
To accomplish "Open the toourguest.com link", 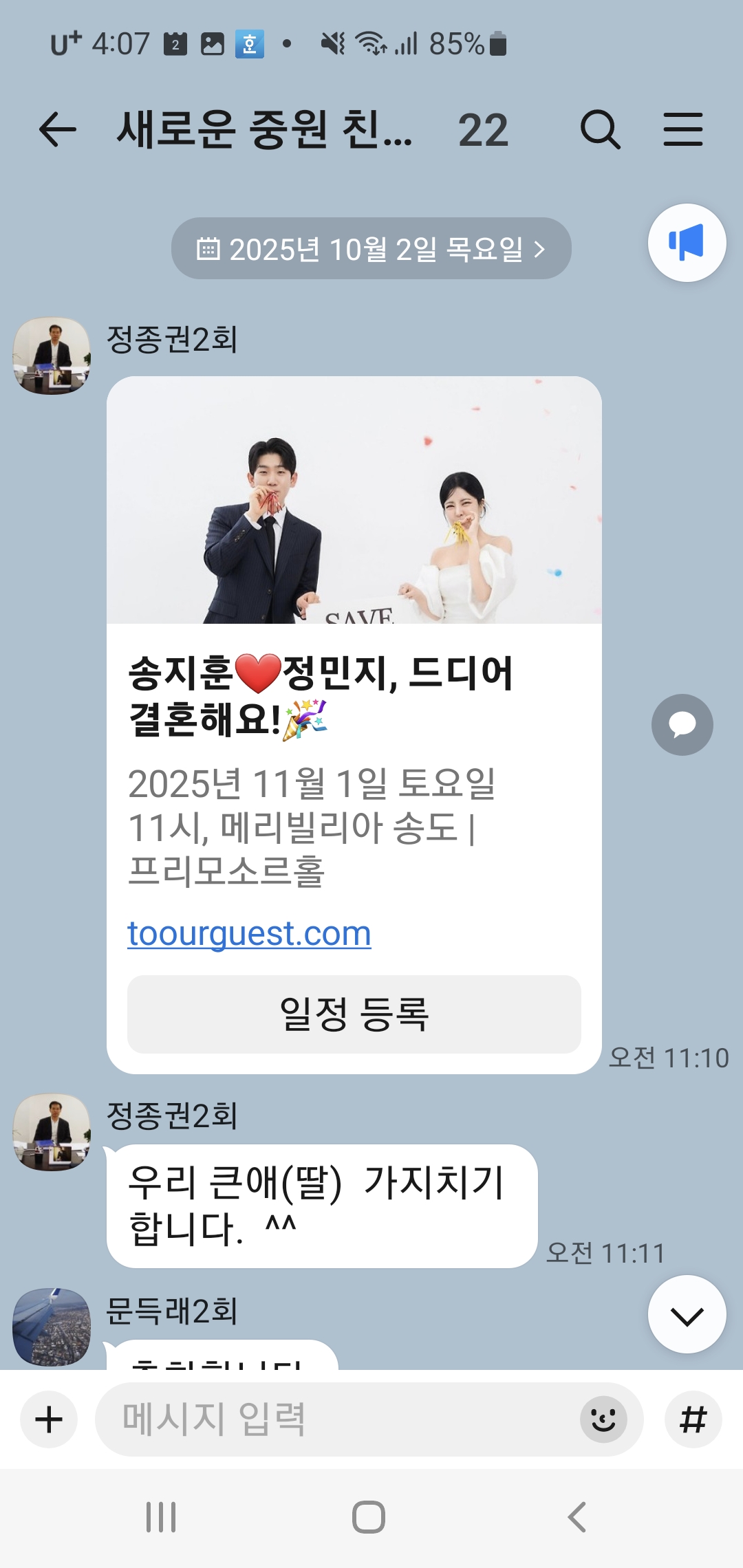I will click(x=249, y=933).
